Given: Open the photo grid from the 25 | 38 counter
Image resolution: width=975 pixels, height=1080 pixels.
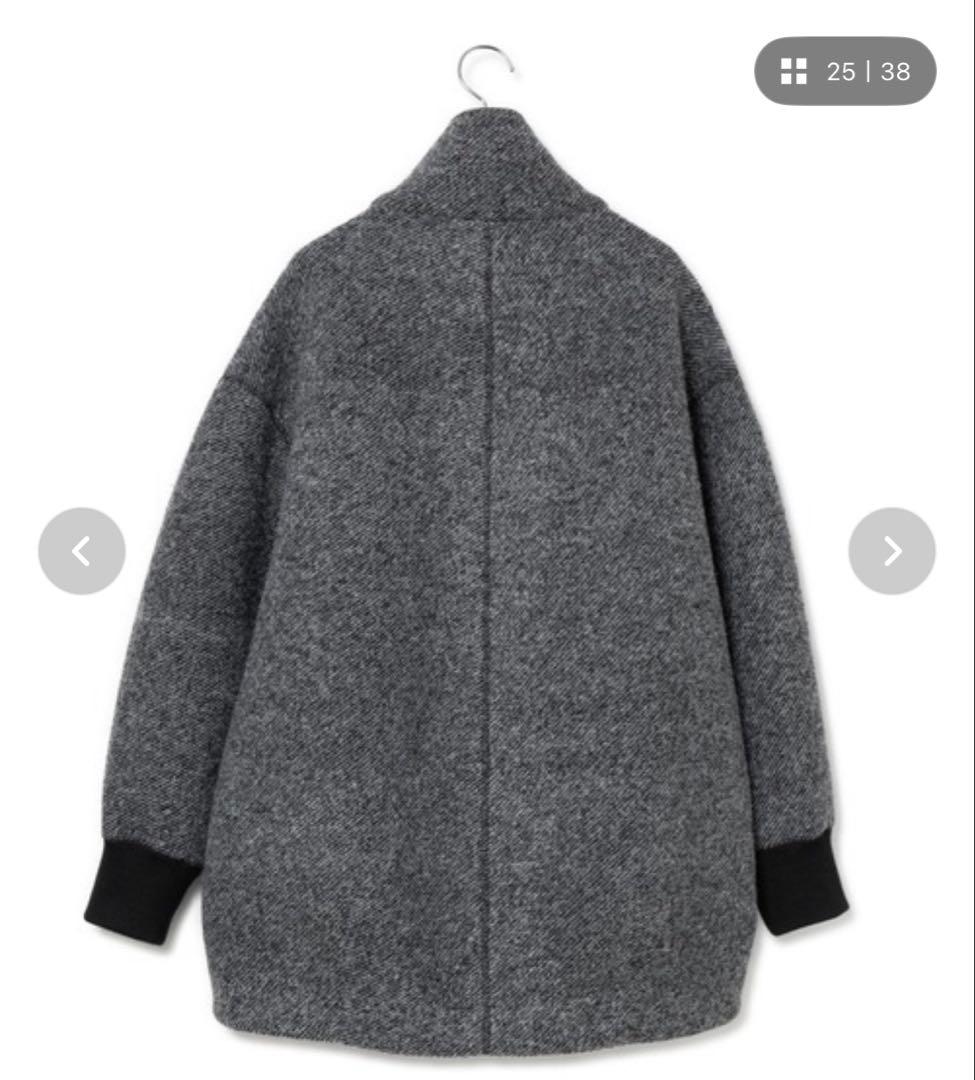Looking at the screenshot, I should (x=844, y=71).
